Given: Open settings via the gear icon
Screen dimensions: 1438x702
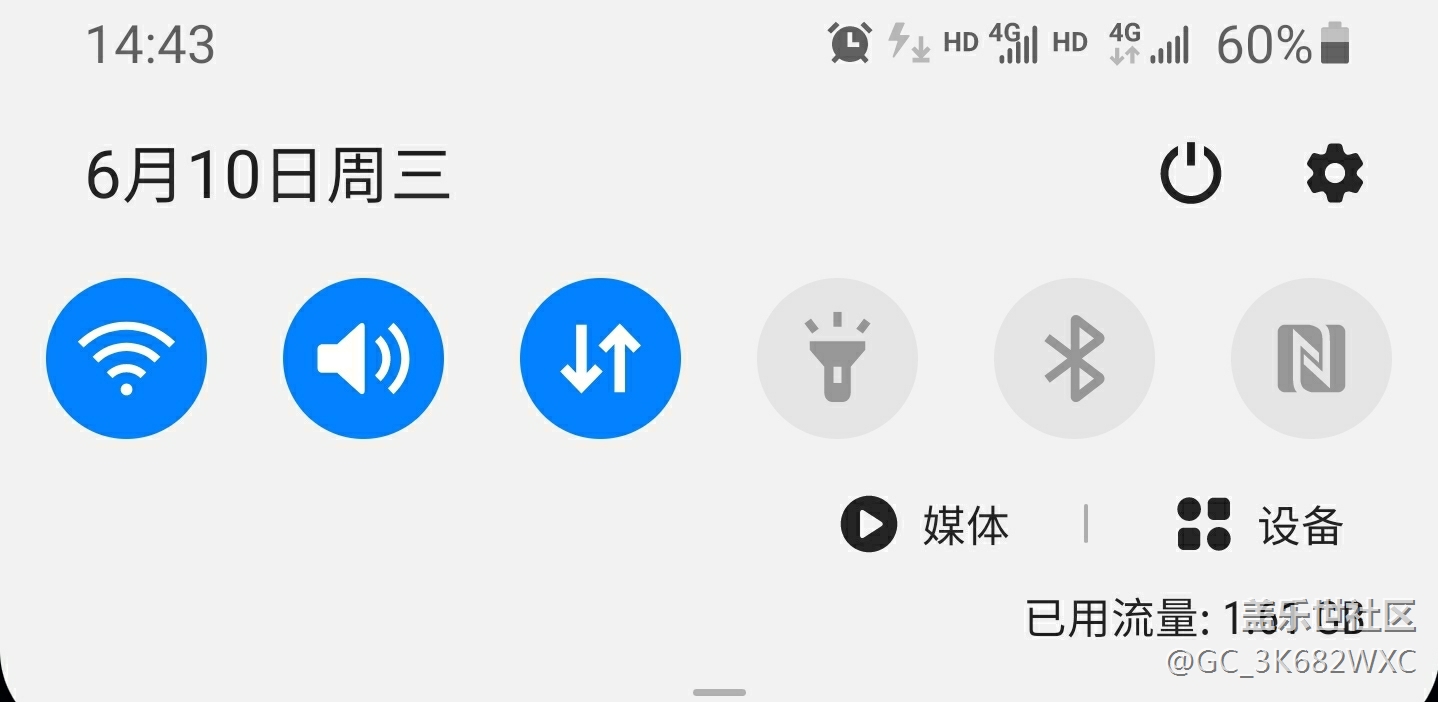Looking at the screenshot, I should 1335,174.
